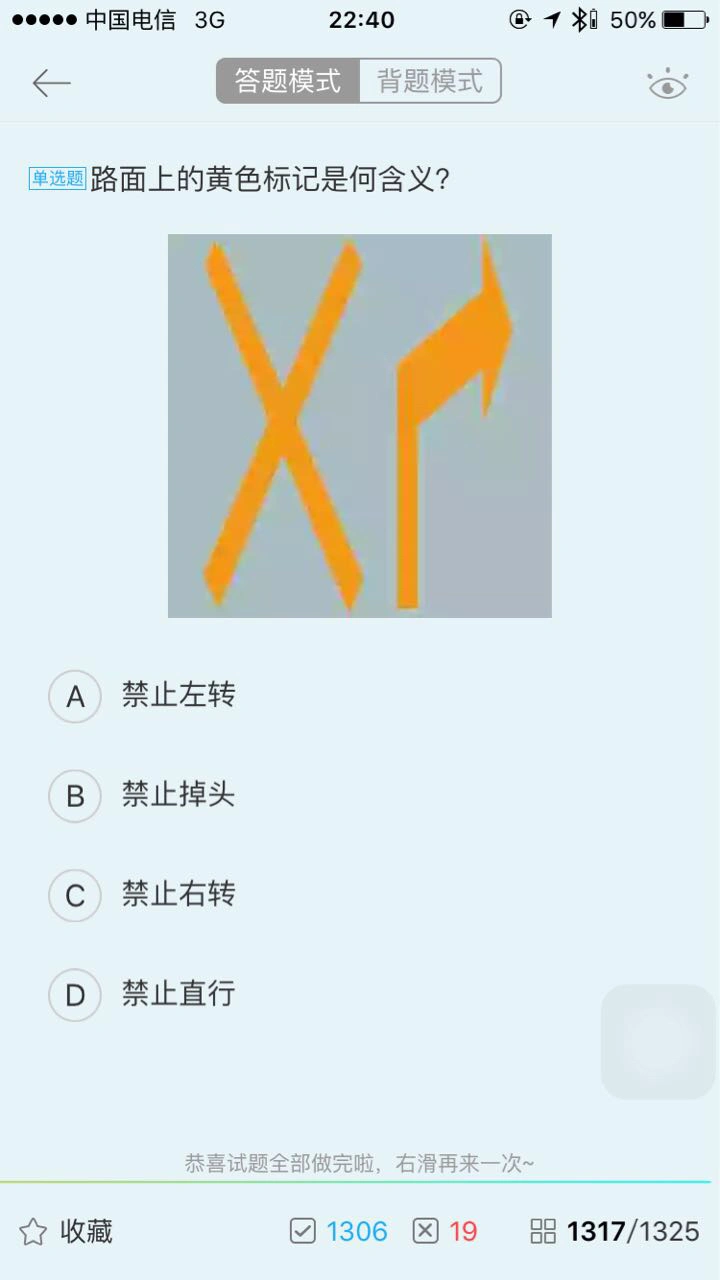Go back using the arrow icon
This screenshot has width=720, height=1280.
(51, 83)
